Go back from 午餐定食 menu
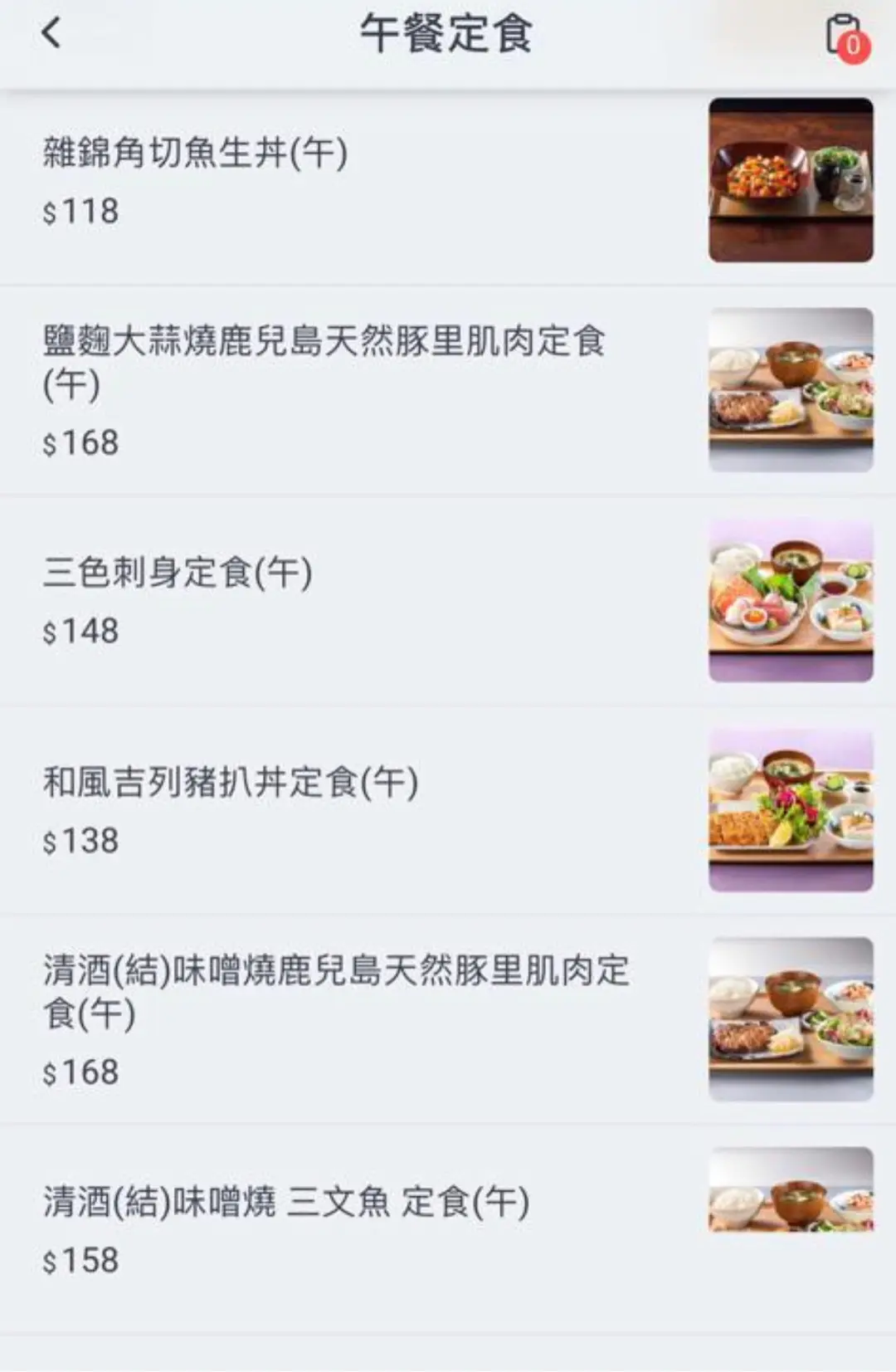The image size is (896, 1372). point(51,34)
